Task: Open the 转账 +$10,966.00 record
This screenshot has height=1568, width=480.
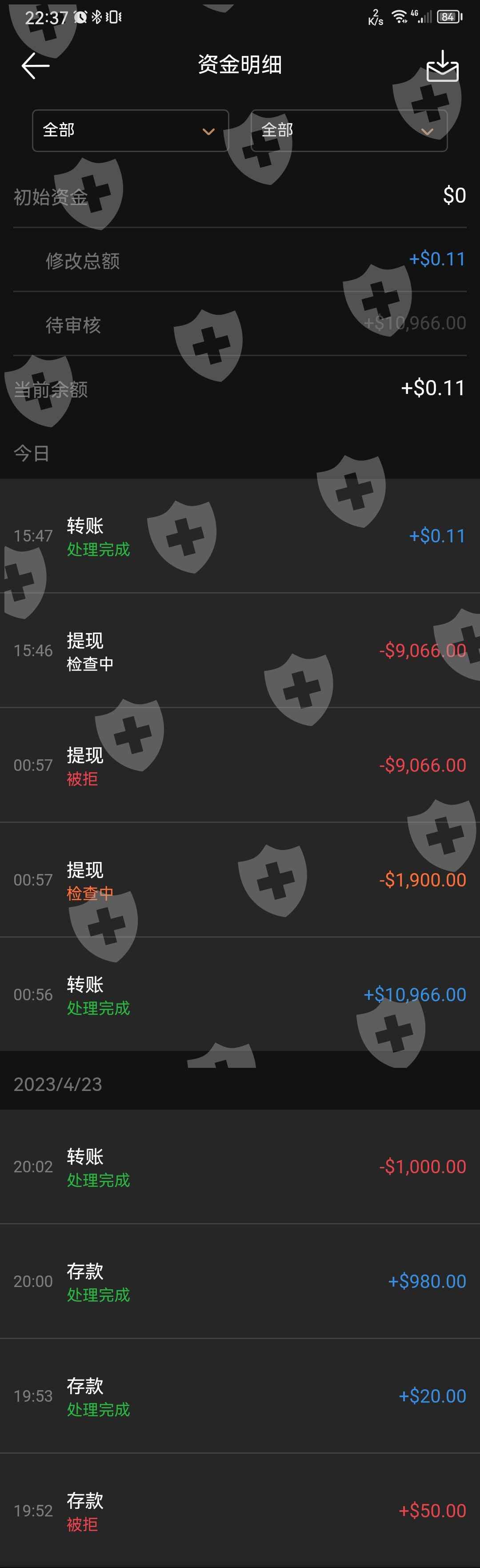Action: [240, 995]
